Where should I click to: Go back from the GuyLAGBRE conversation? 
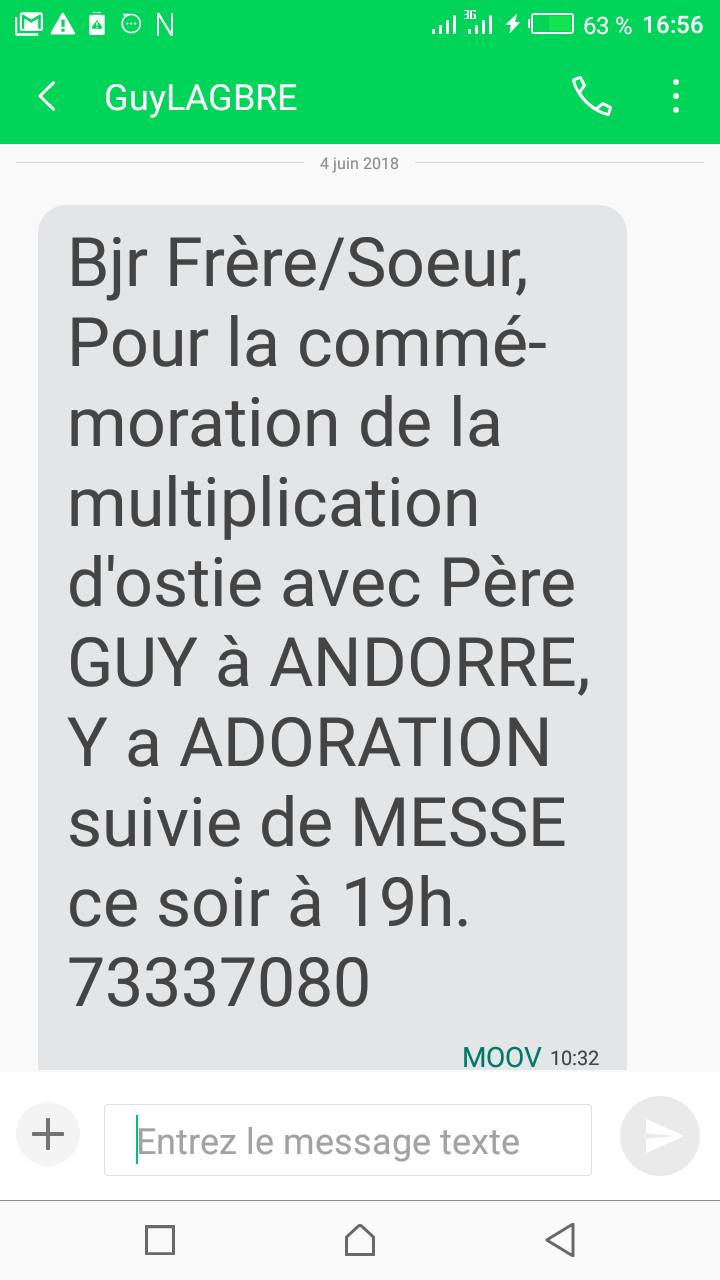coord(47,97)
